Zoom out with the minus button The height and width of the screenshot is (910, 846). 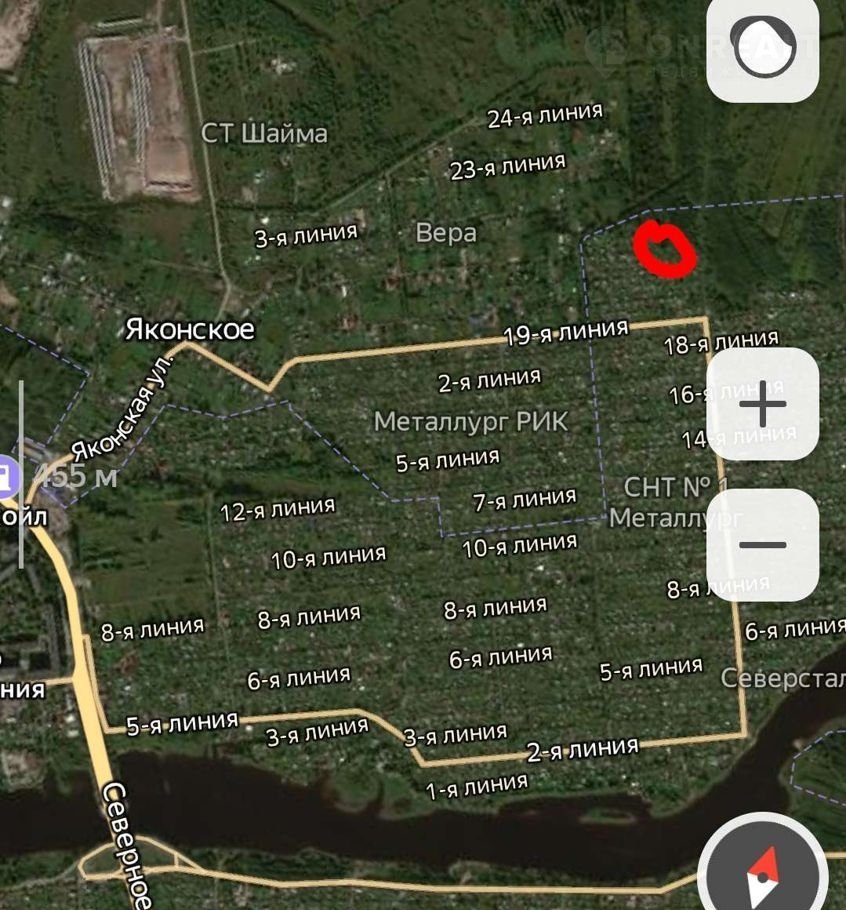tap(762, 545)
